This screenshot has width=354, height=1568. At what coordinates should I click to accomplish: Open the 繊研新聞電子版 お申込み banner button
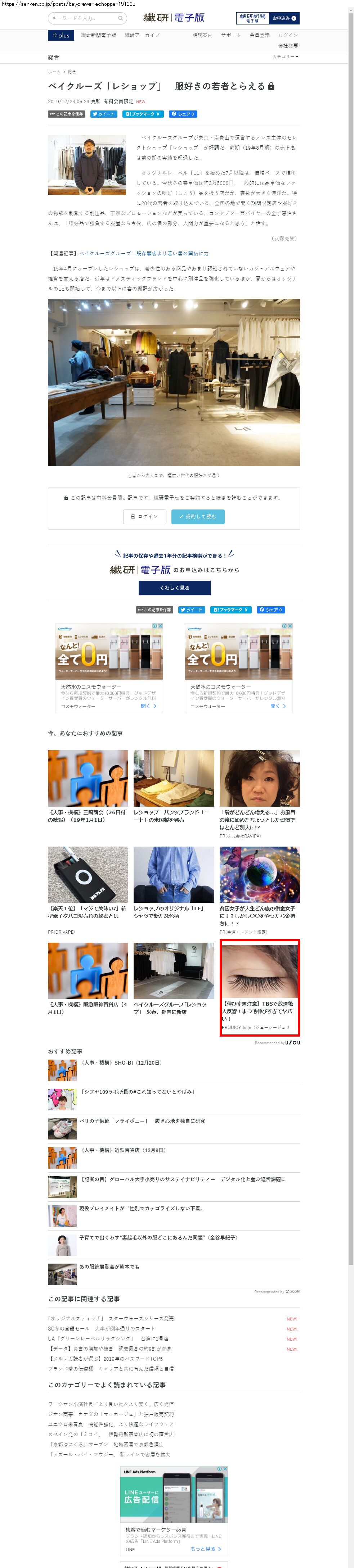point(268,18)
